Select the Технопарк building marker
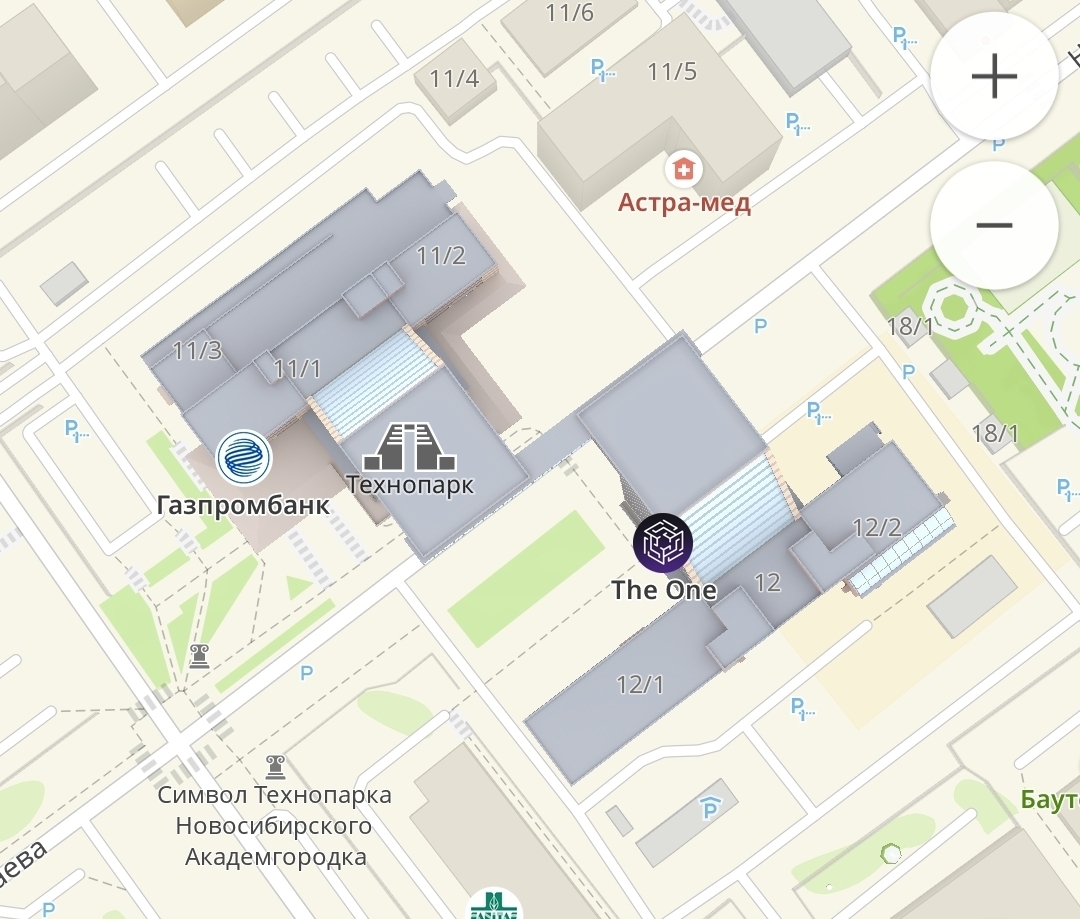This screenshot has height=919, width=1080. coord(411,447)
